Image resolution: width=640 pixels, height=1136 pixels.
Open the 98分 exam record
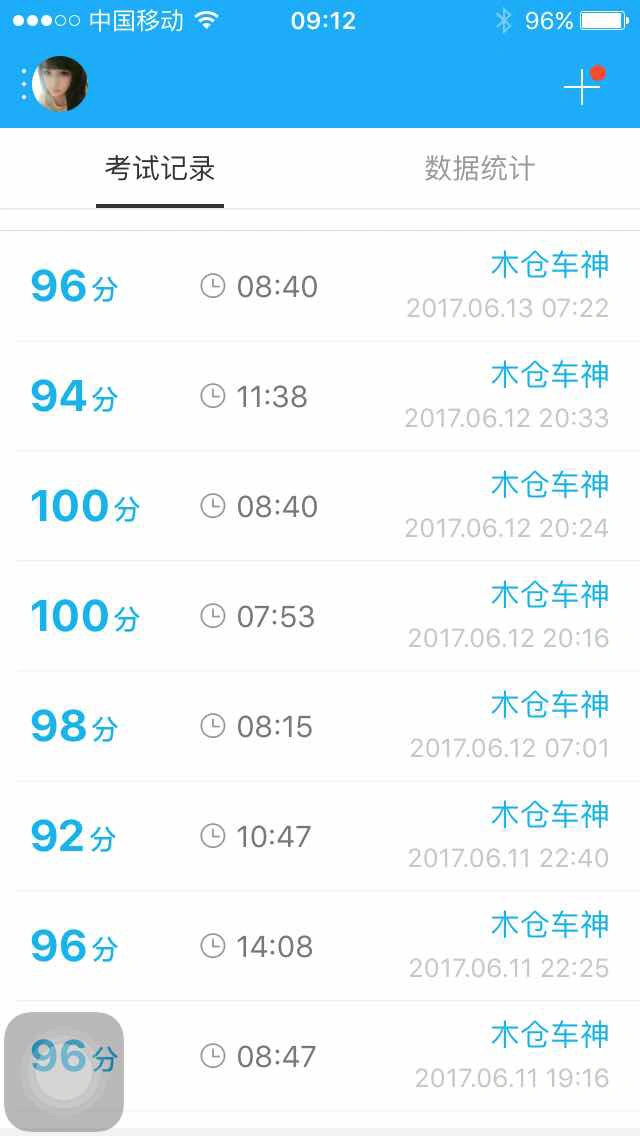point(320,726)
